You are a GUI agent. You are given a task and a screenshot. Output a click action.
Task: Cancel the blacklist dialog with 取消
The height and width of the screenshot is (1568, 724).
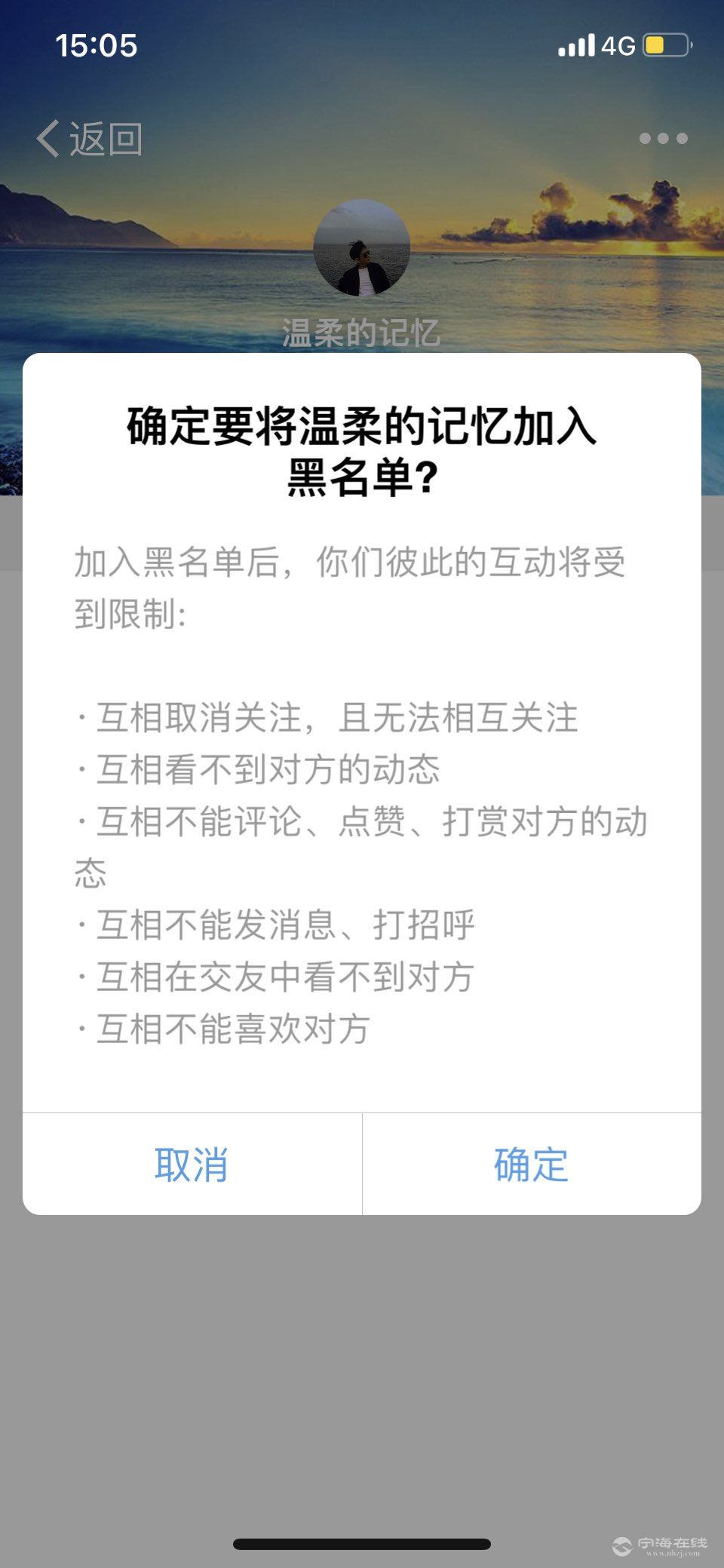pyautogui.click(x=192, y=1164)
